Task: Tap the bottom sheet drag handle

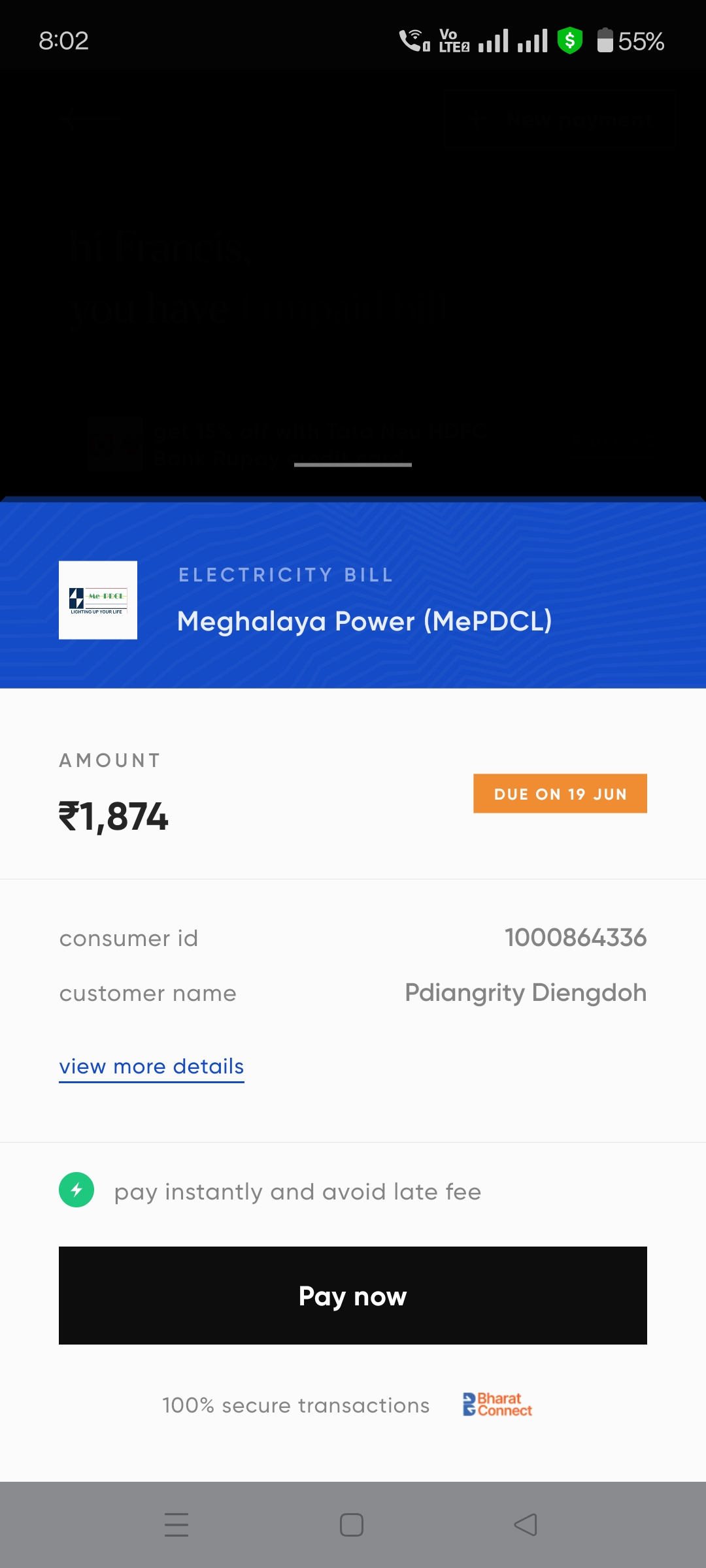Action: pyautogui.click(x=353, y=465)
